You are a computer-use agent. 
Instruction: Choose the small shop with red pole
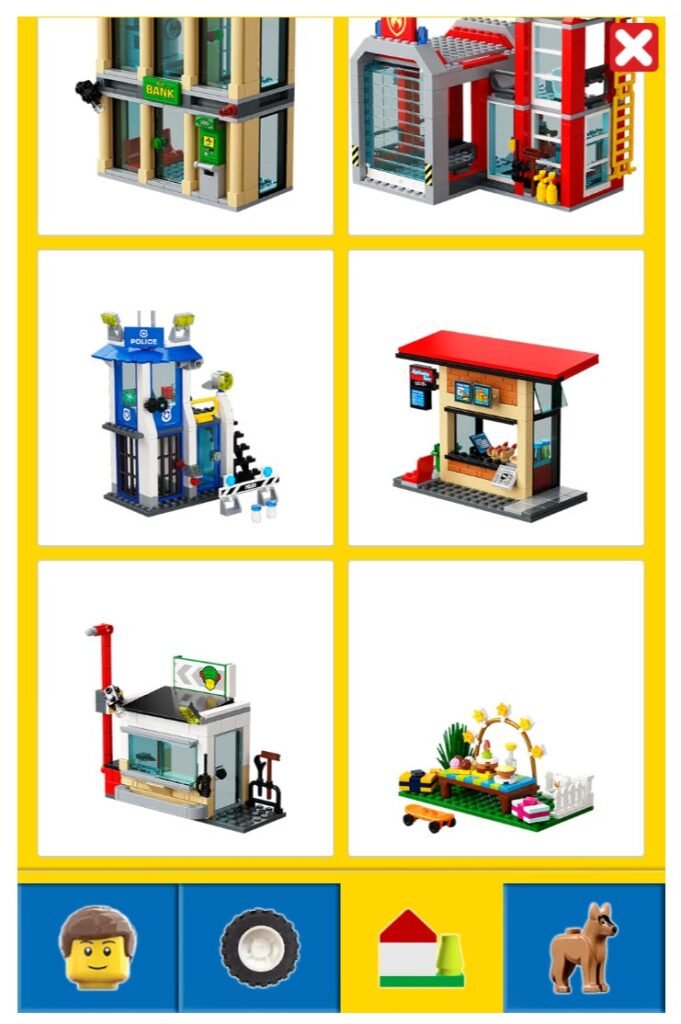click(x=186, y=708)
